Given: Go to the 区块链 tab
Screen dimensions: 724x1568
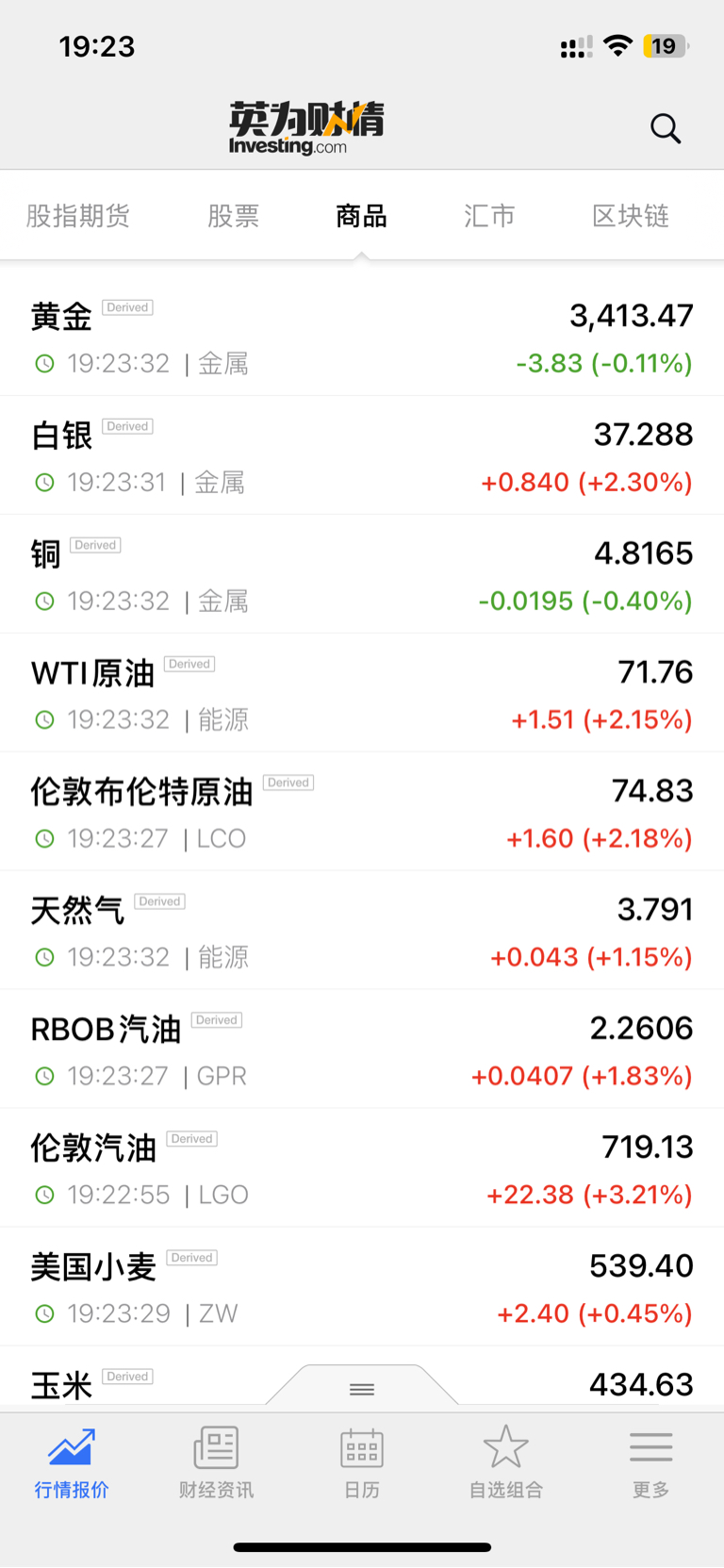Looking at the screenshot, I should pos(631,216).
